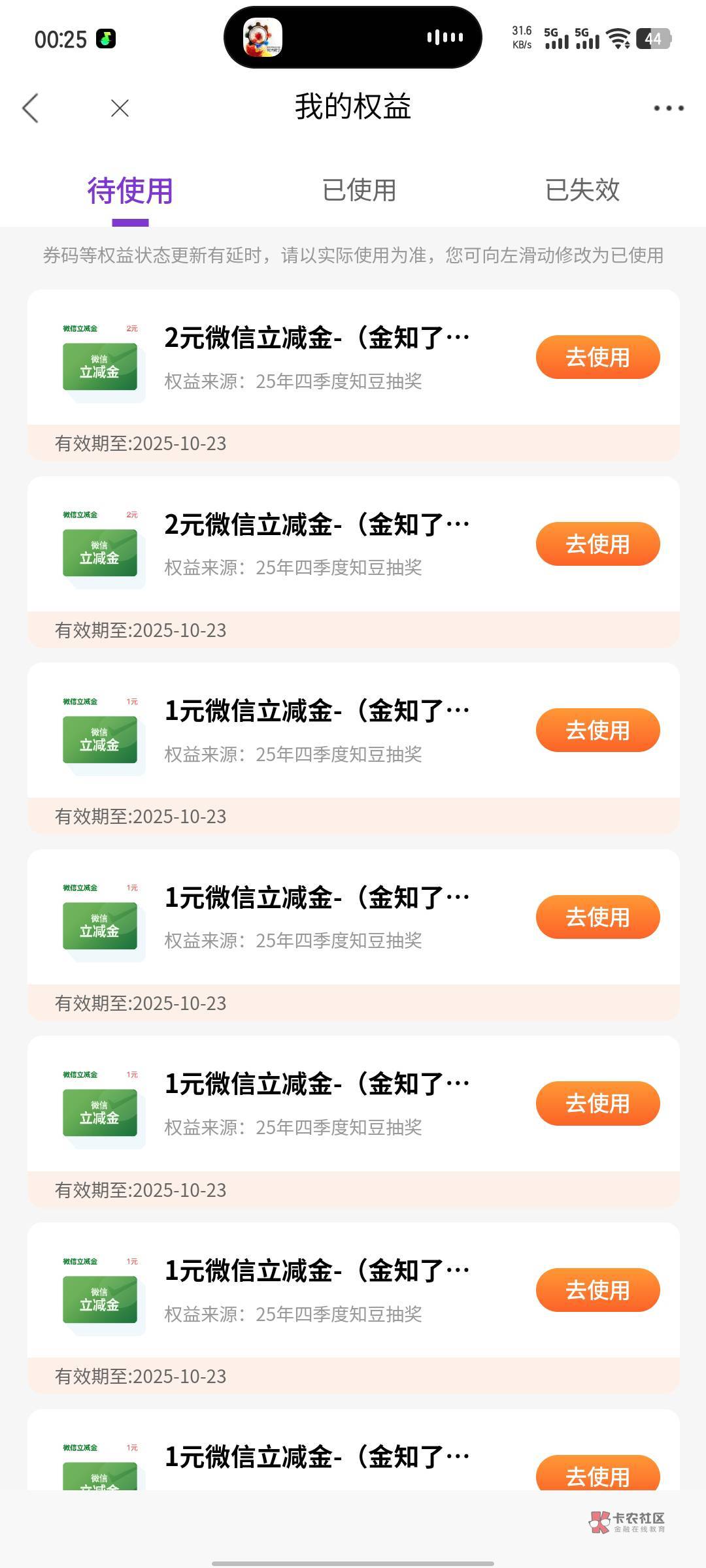Use the second 1元微信立减金 coupon

click(597, 917)
